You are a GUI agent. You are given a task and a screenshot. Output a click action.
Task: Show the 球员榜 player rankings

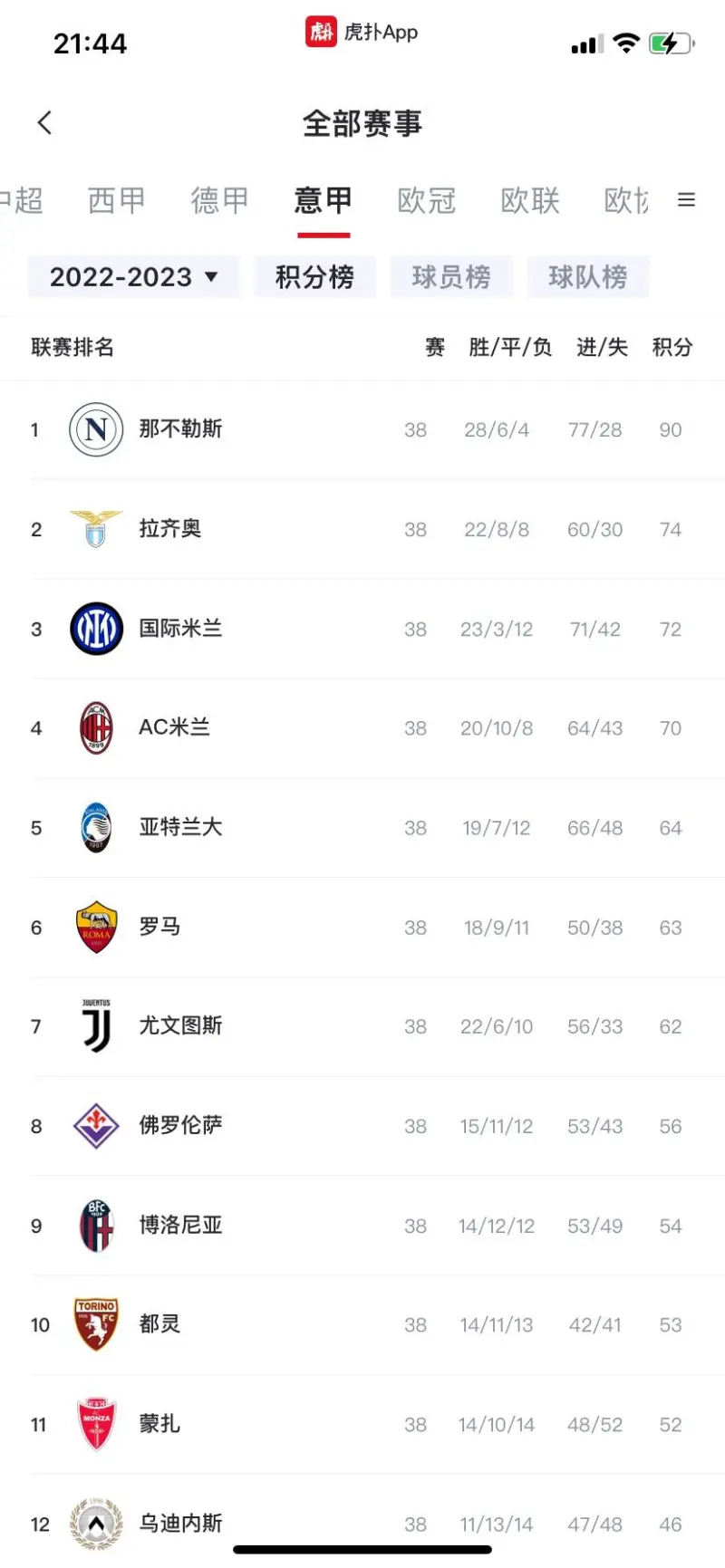(x=451, y=276)
